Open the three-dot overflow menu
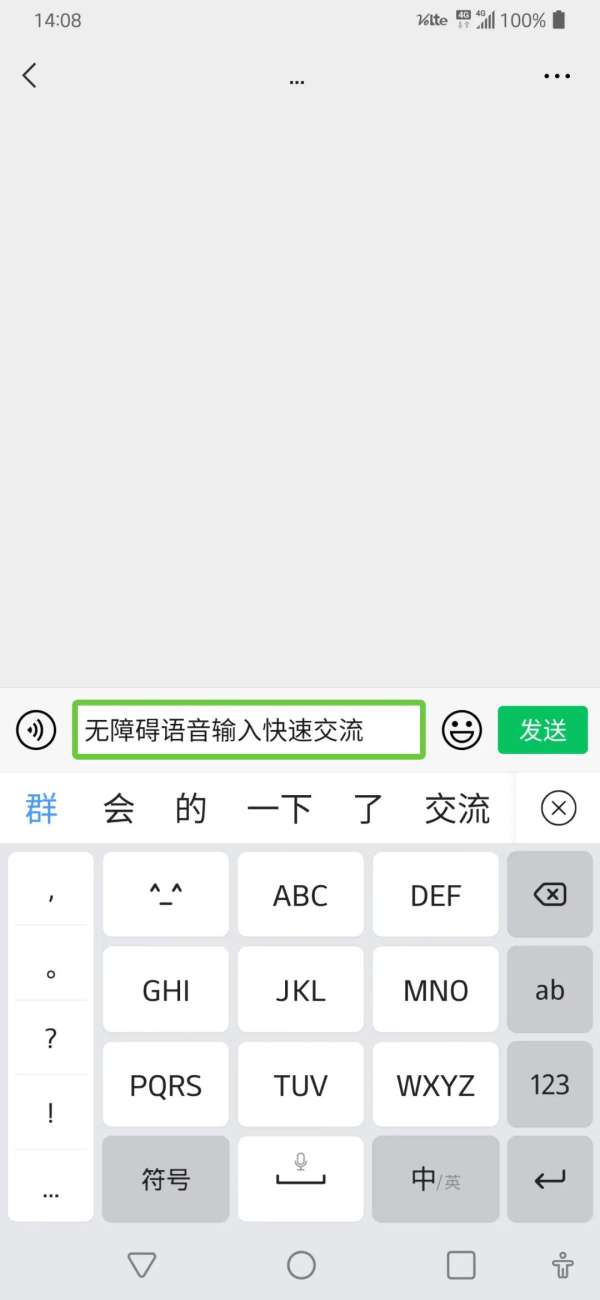Image resolution: width=600 pixels, height=1300 pixels. [x=557, y=76]
